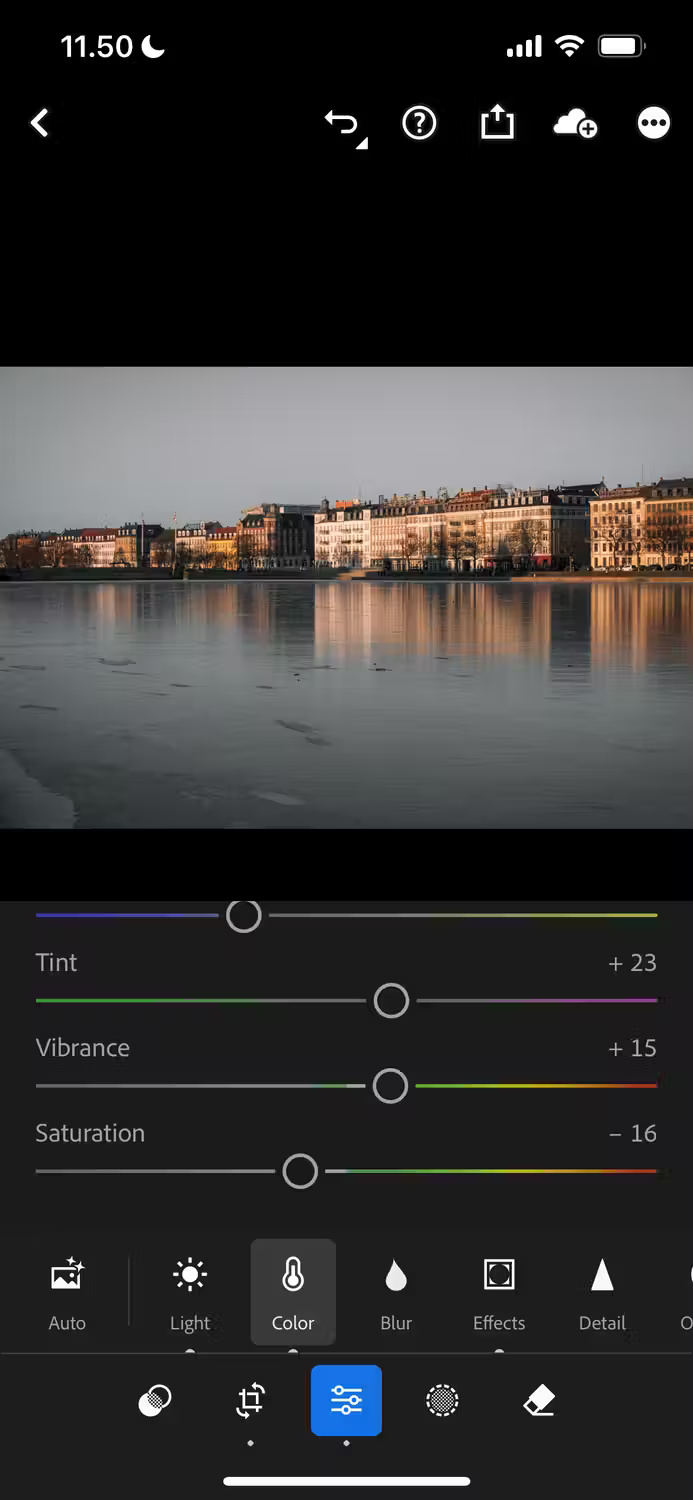Viewport: 693px width, 1500px height.
Task: Tap the Vibrance slider handle
Action: click(390, 1086)
